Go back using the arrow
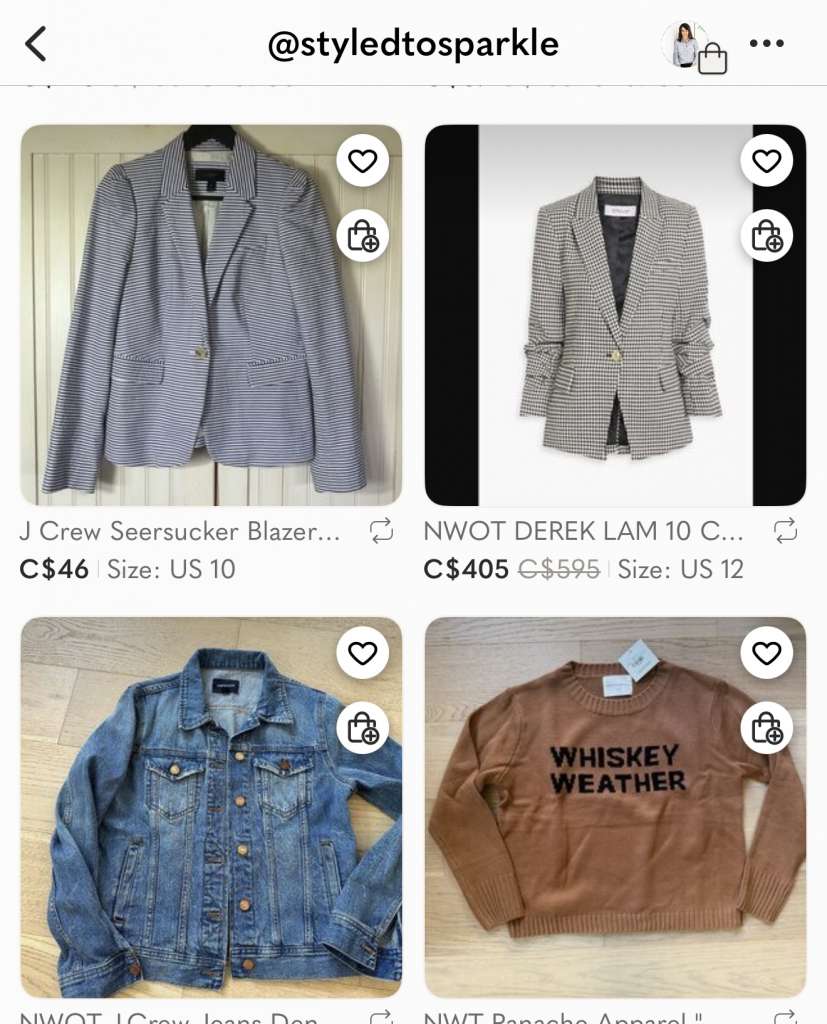827x1024 pixels. pyautogui.click(x=36, y=44)
